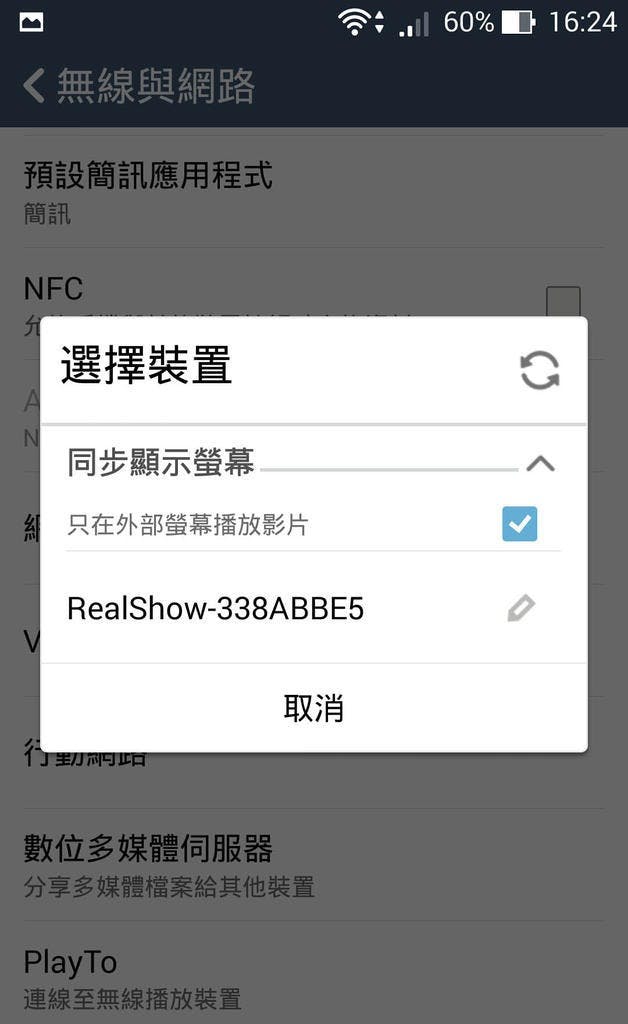Screen dimensions: 628x1024
Task: Collapse the 同步顯示螢幕 section
Action: pos(540,463)
